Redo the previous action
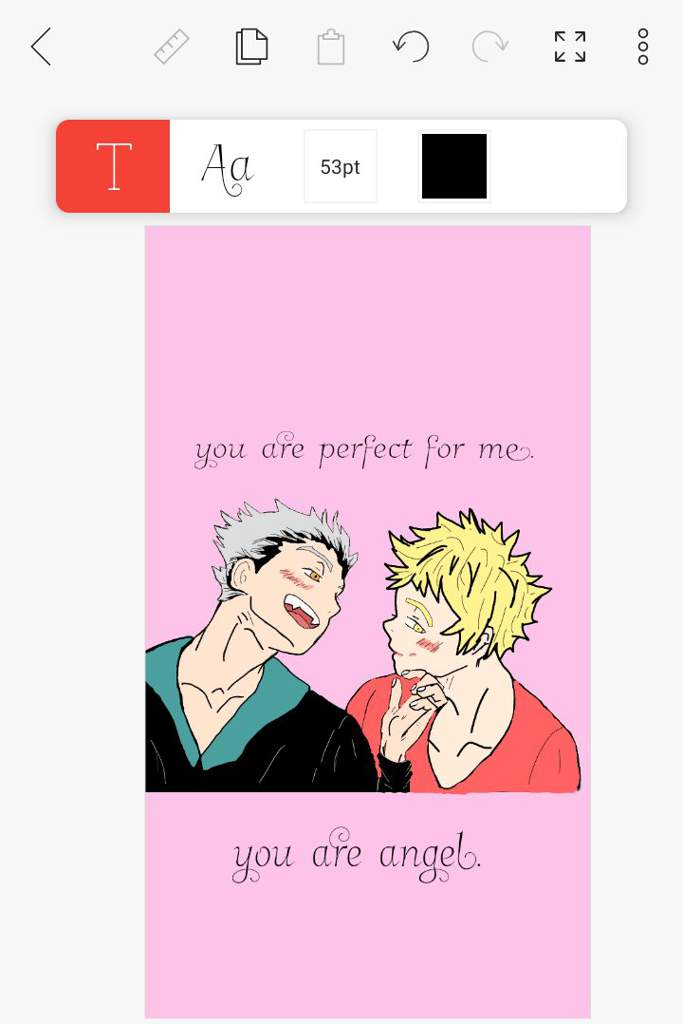This screenshot has height=1024, width=683. pos(490,46)
